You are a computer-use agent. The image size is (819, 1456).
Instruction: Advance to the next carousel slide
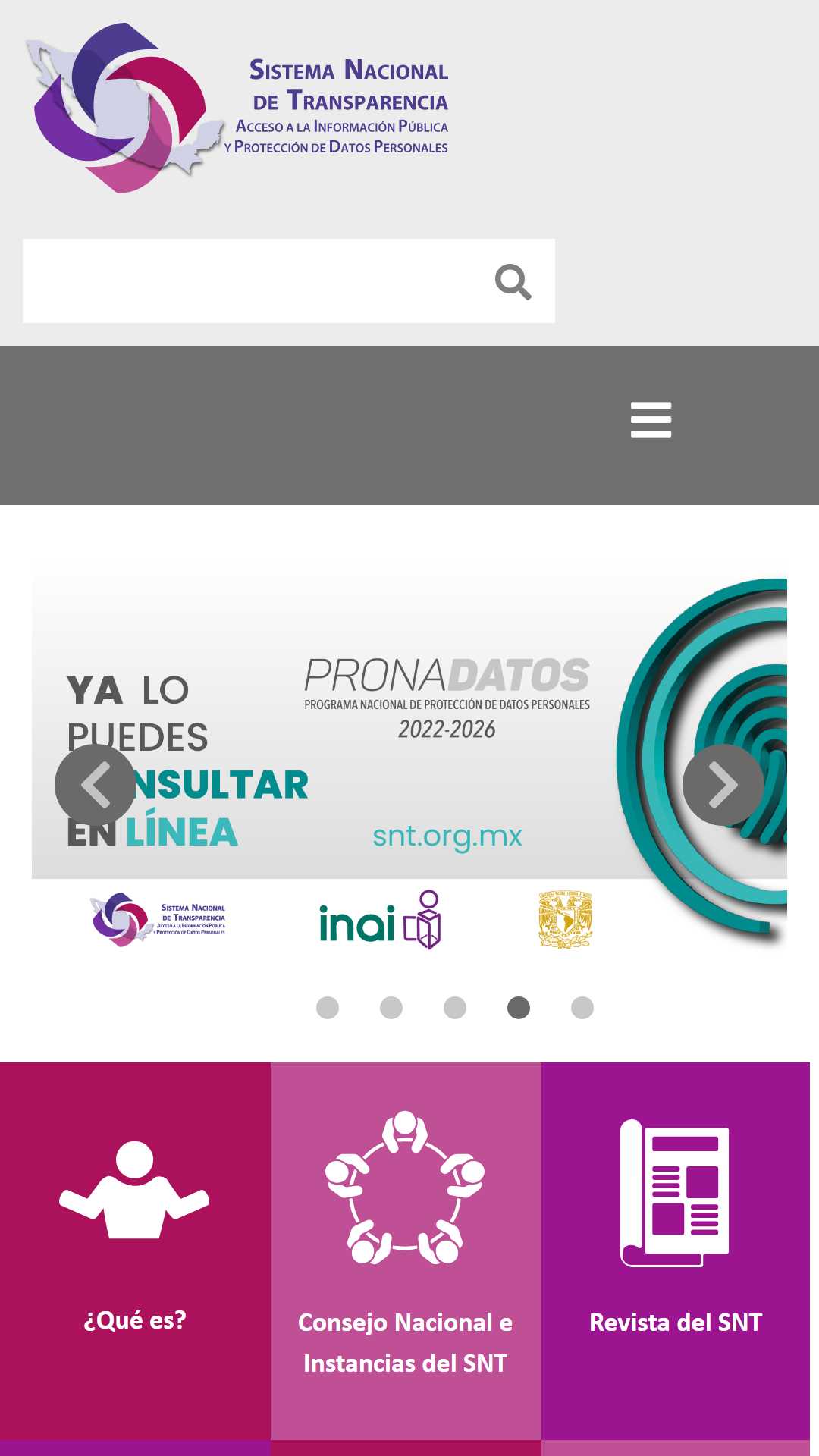[x=723, y=785]
